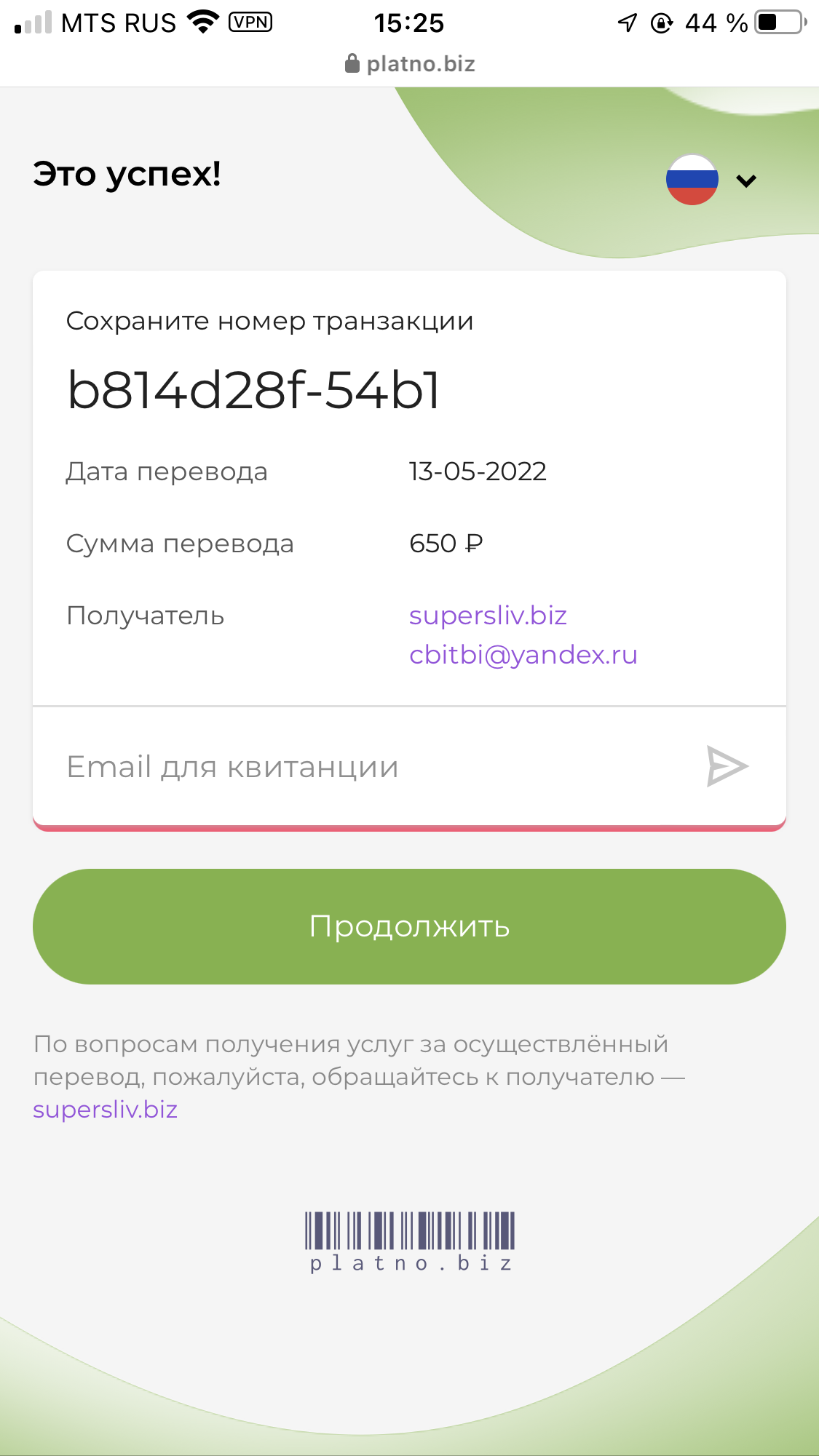Open supersliv.biz link below the help text
This screenshot has height=1456, width=819.
(106, 1110)
